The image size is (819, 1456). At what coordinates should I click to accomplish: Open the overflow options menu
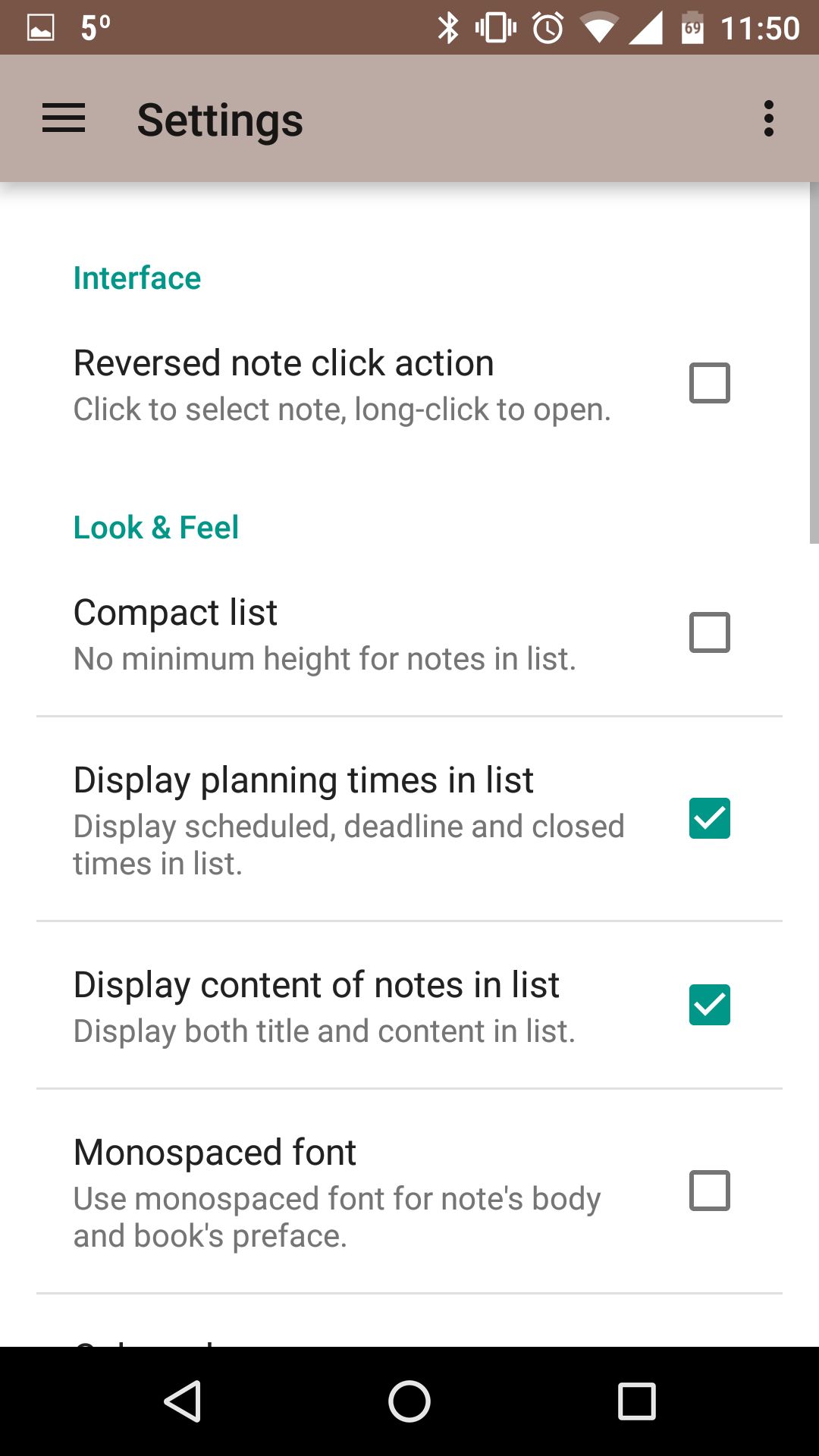click(x=768, y=119)
